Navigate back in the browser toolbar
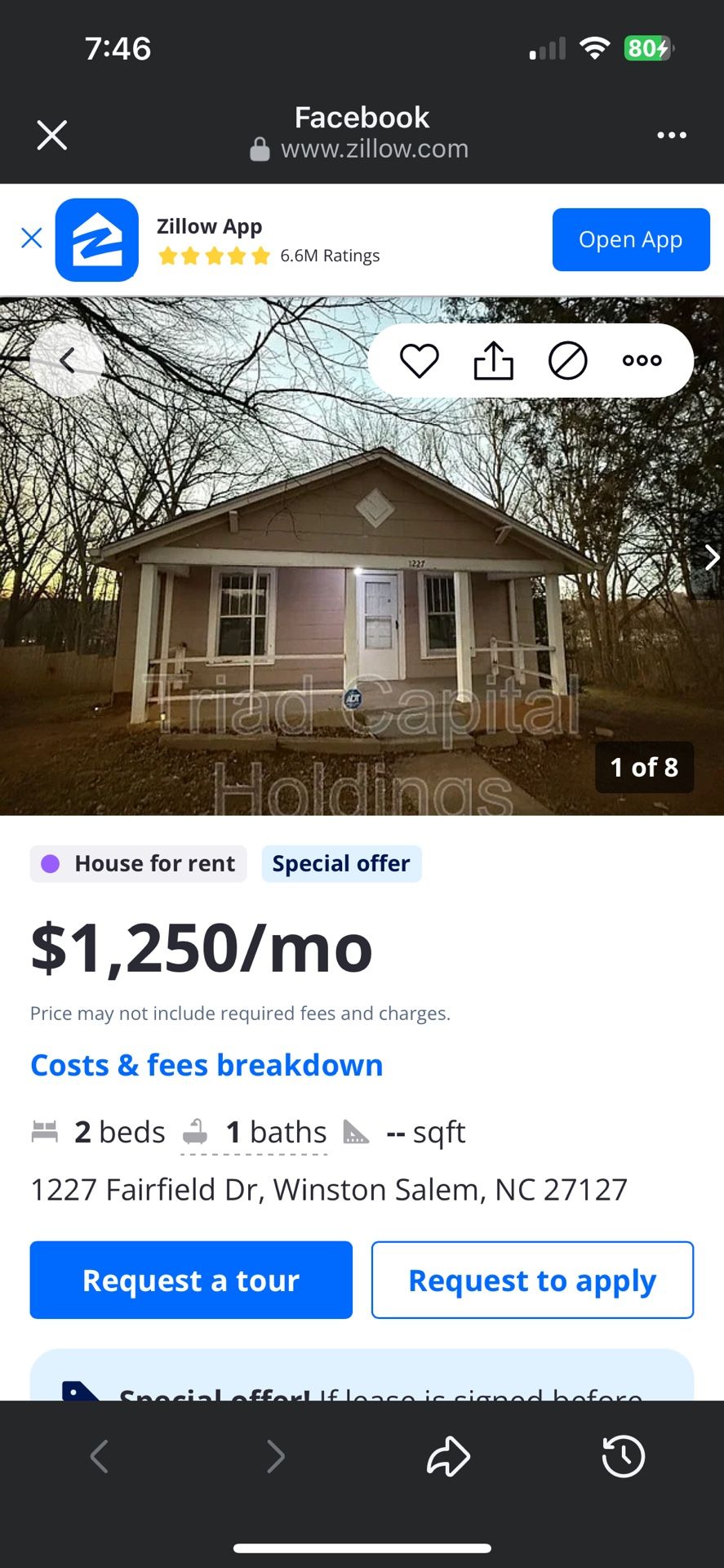724x1568 pixels. click(x=100, y=1456)
